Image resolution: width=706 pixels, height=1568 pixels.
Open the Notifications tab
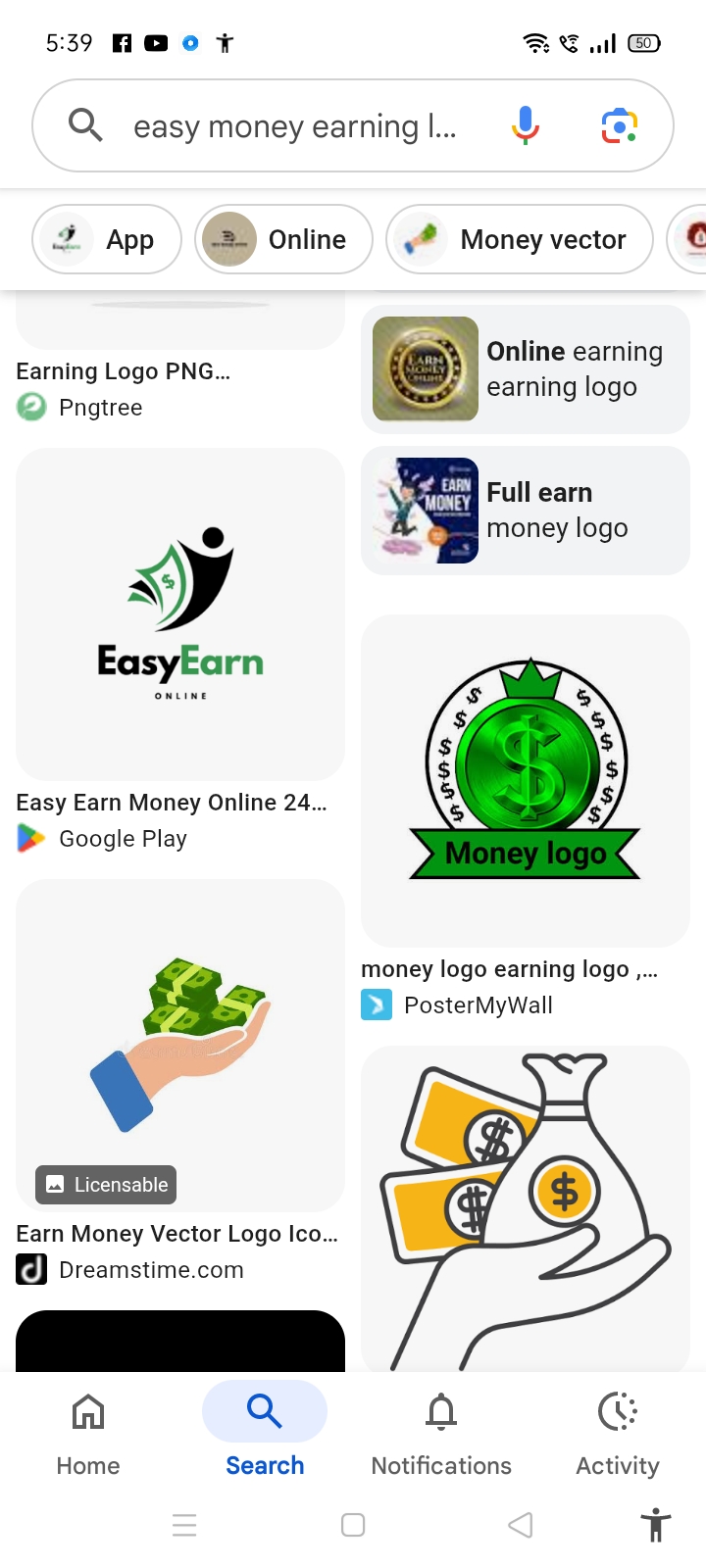coord(441,1435)
